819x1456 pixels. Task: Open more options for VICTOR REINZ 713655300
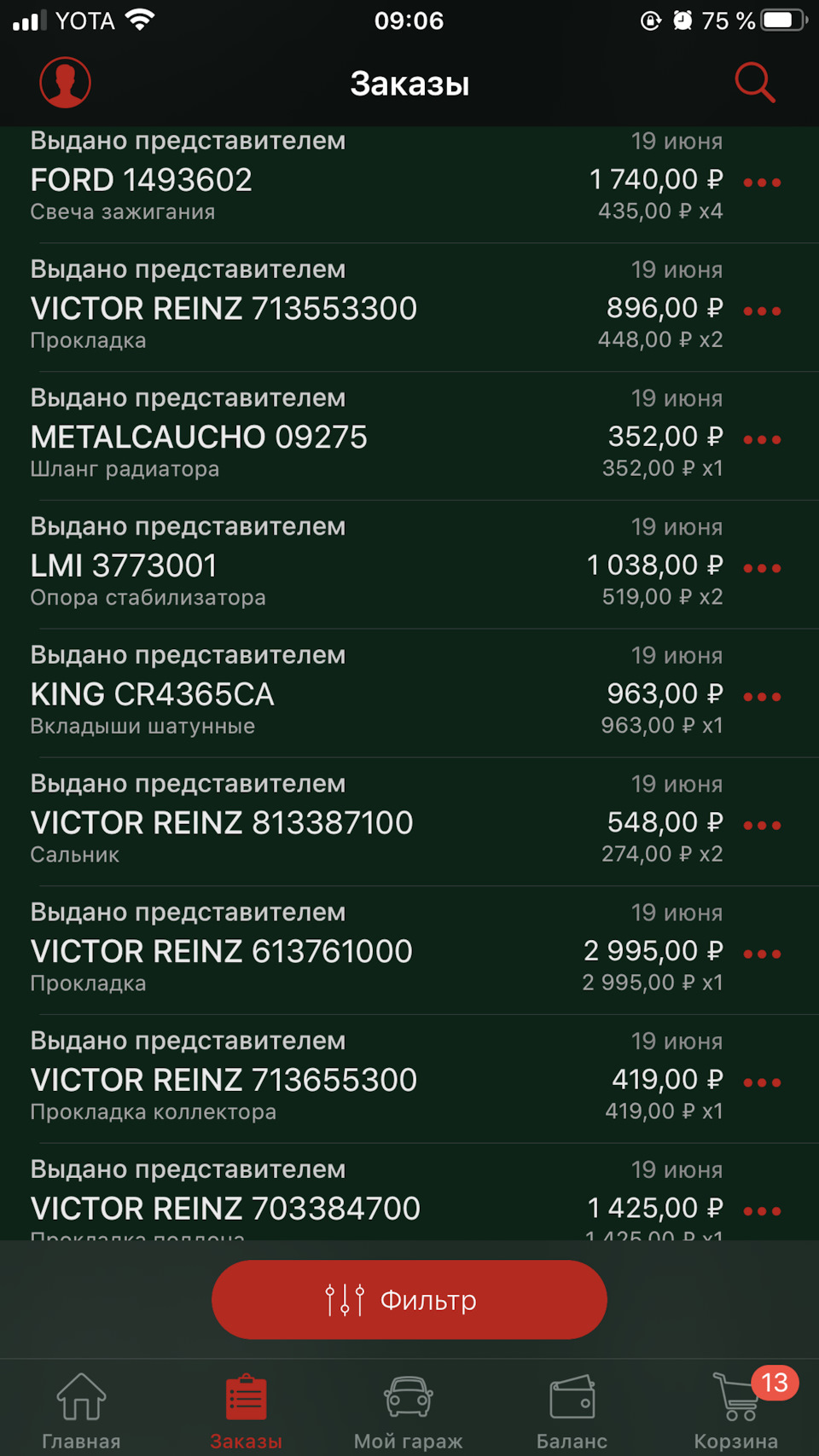click(762, 1082)
